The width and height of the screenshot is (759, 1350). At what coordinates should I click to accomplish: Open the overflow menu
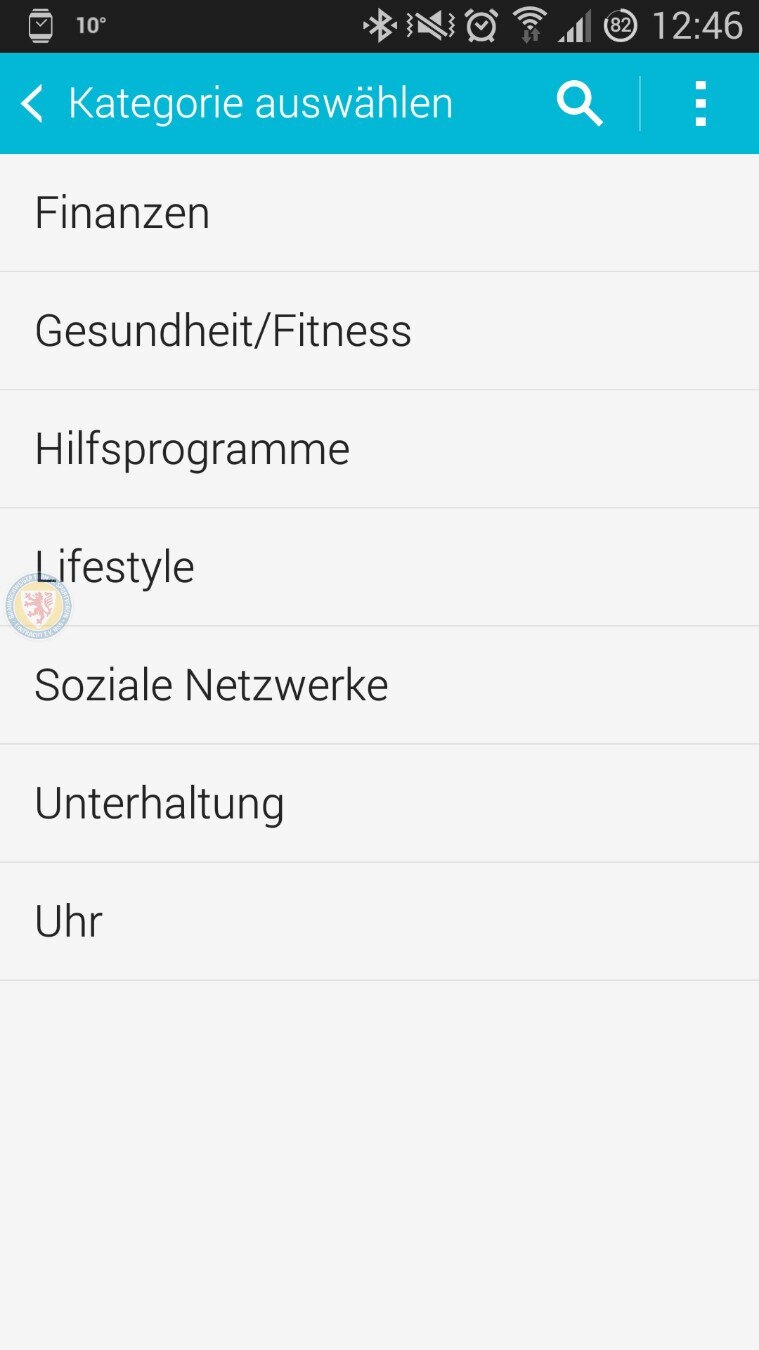coord(700,104)
